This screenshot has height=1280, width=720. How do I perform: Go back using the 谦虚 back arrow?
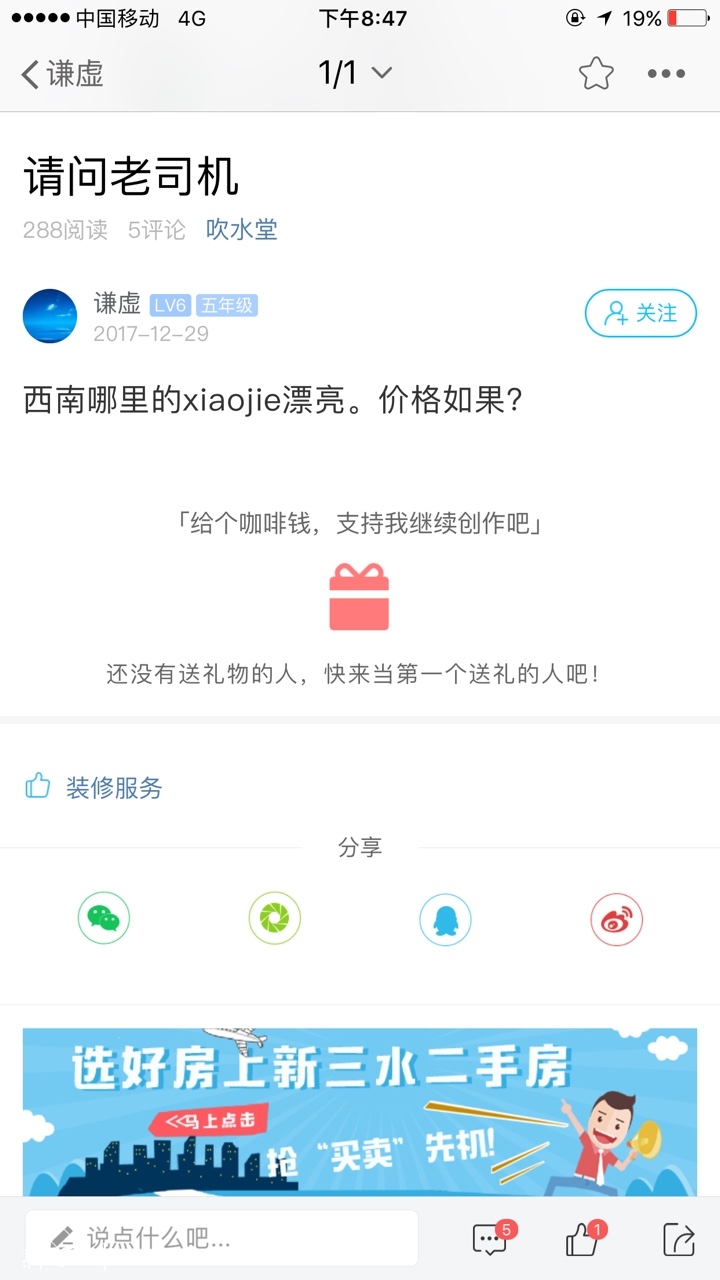coord(60,74)
